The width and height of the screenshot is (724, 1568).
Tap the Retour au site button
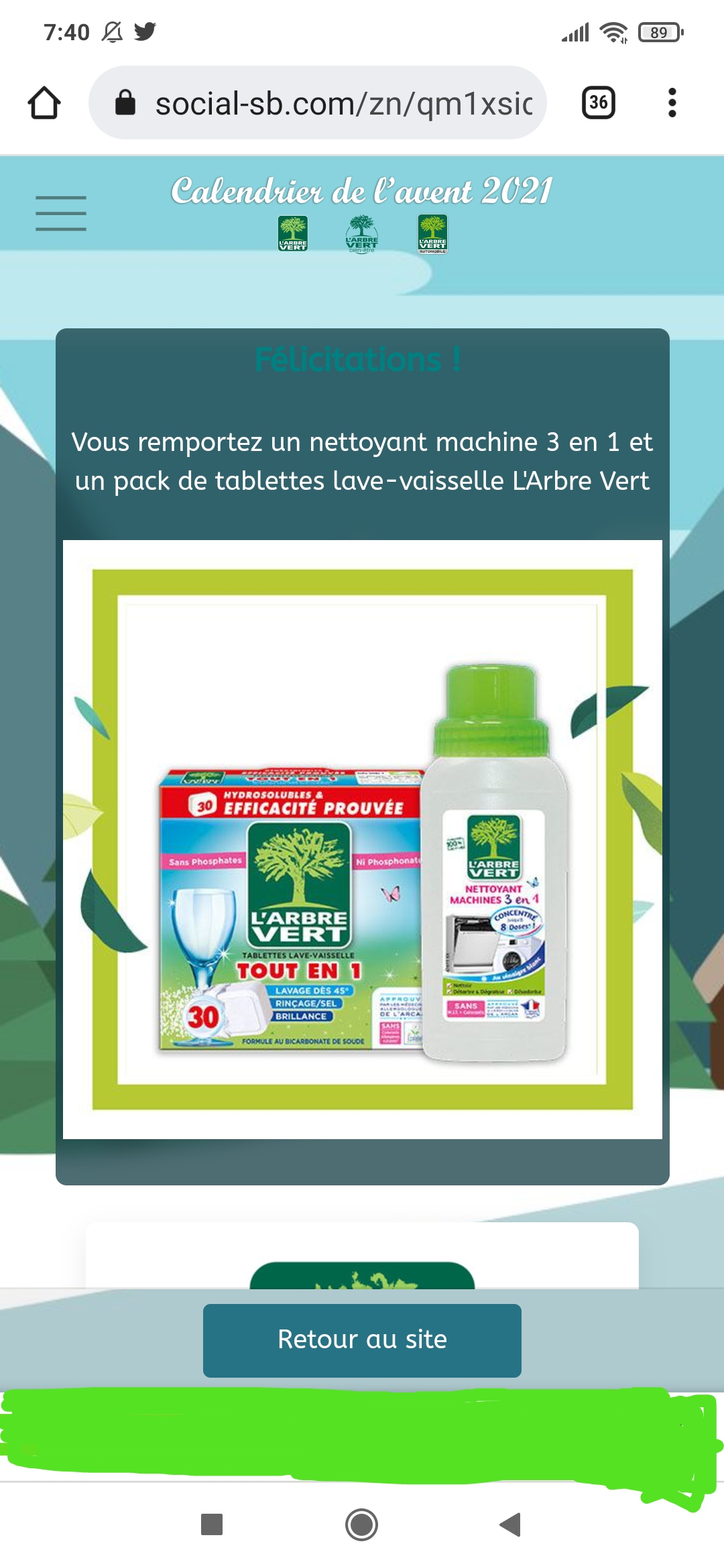coord(362,1340)
